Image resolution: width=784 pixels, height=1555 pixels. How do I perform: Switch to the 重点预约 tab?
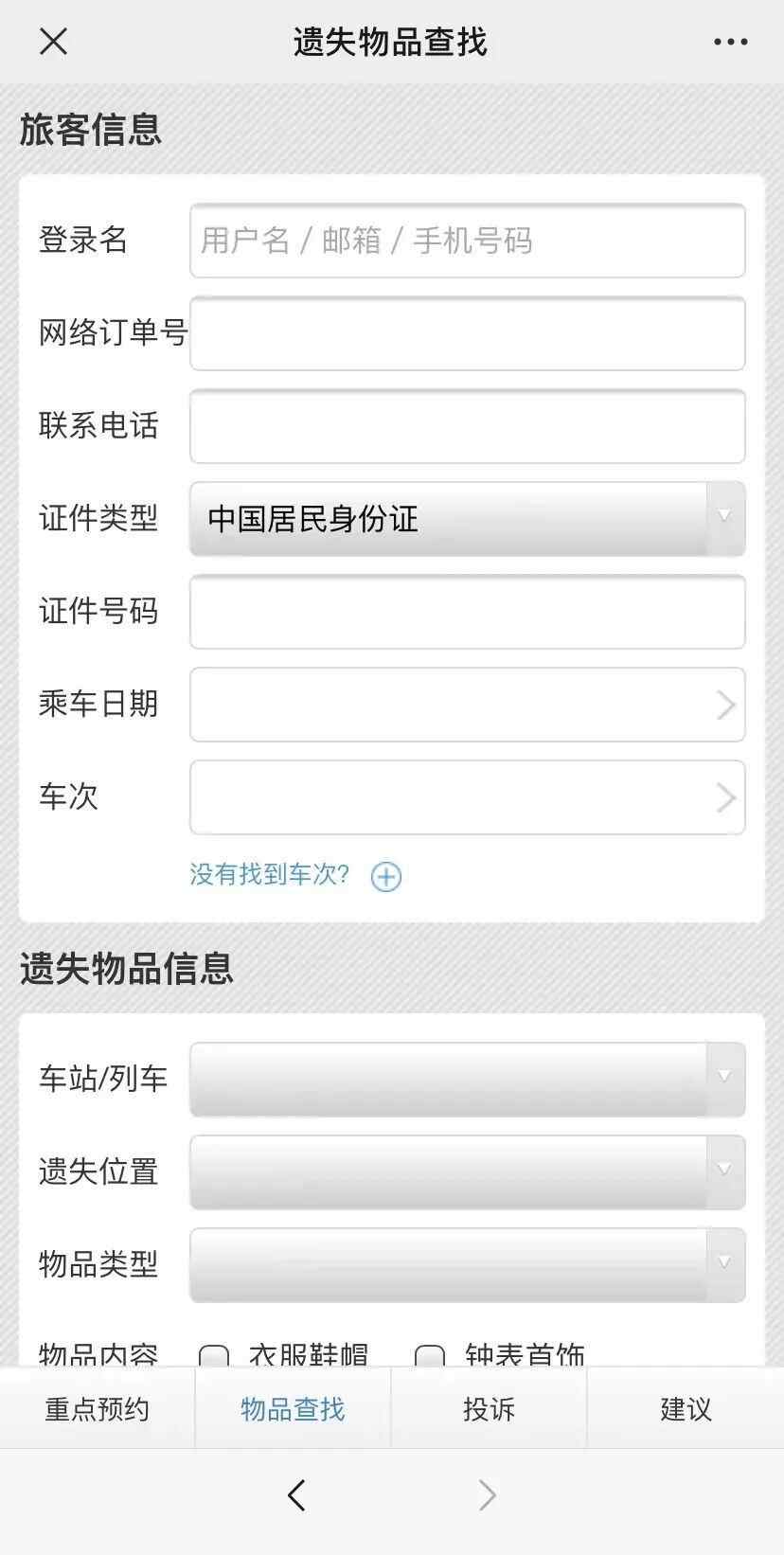98,1409
